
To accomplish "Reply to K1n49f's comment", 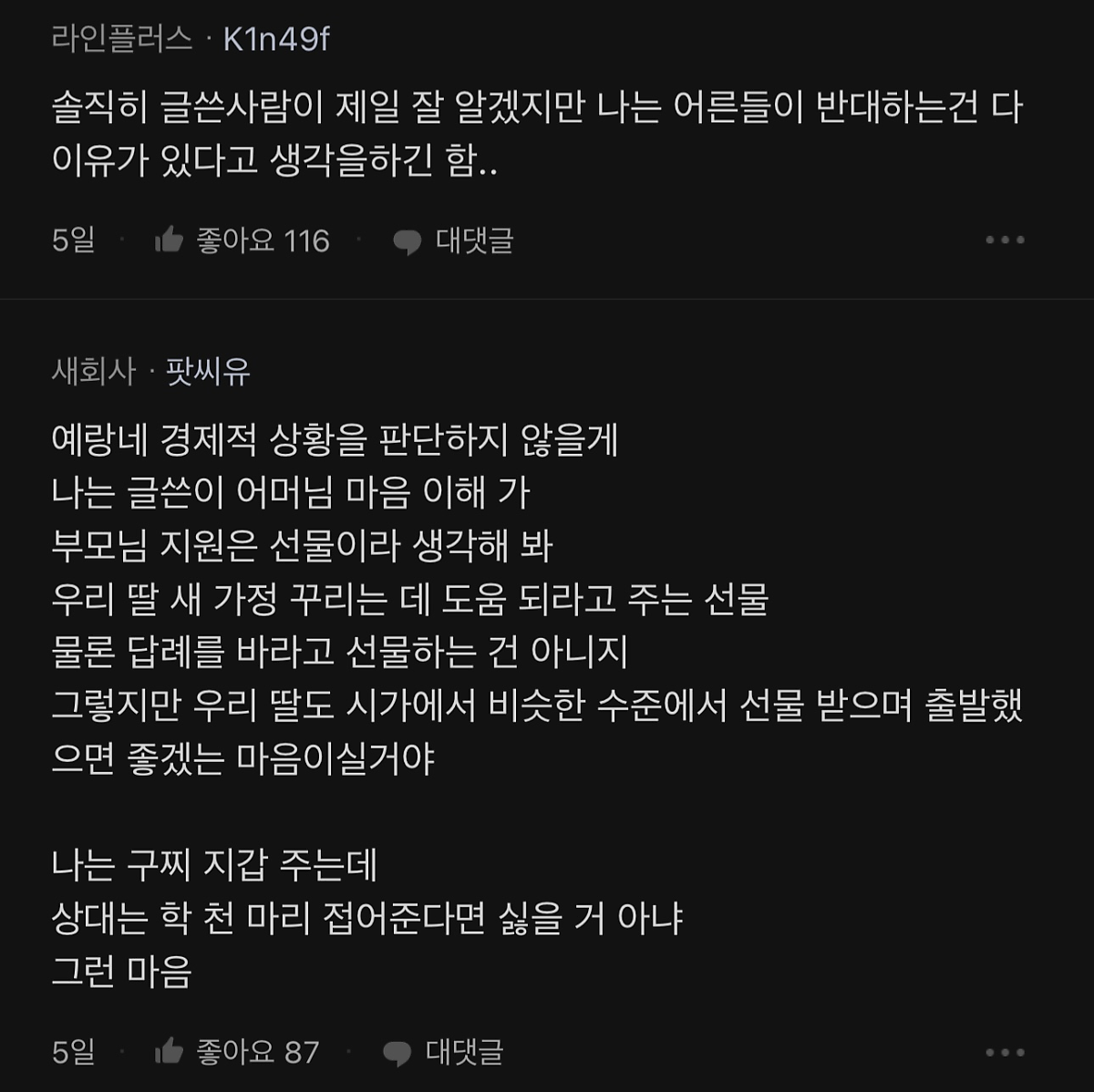I will point(453,241).
